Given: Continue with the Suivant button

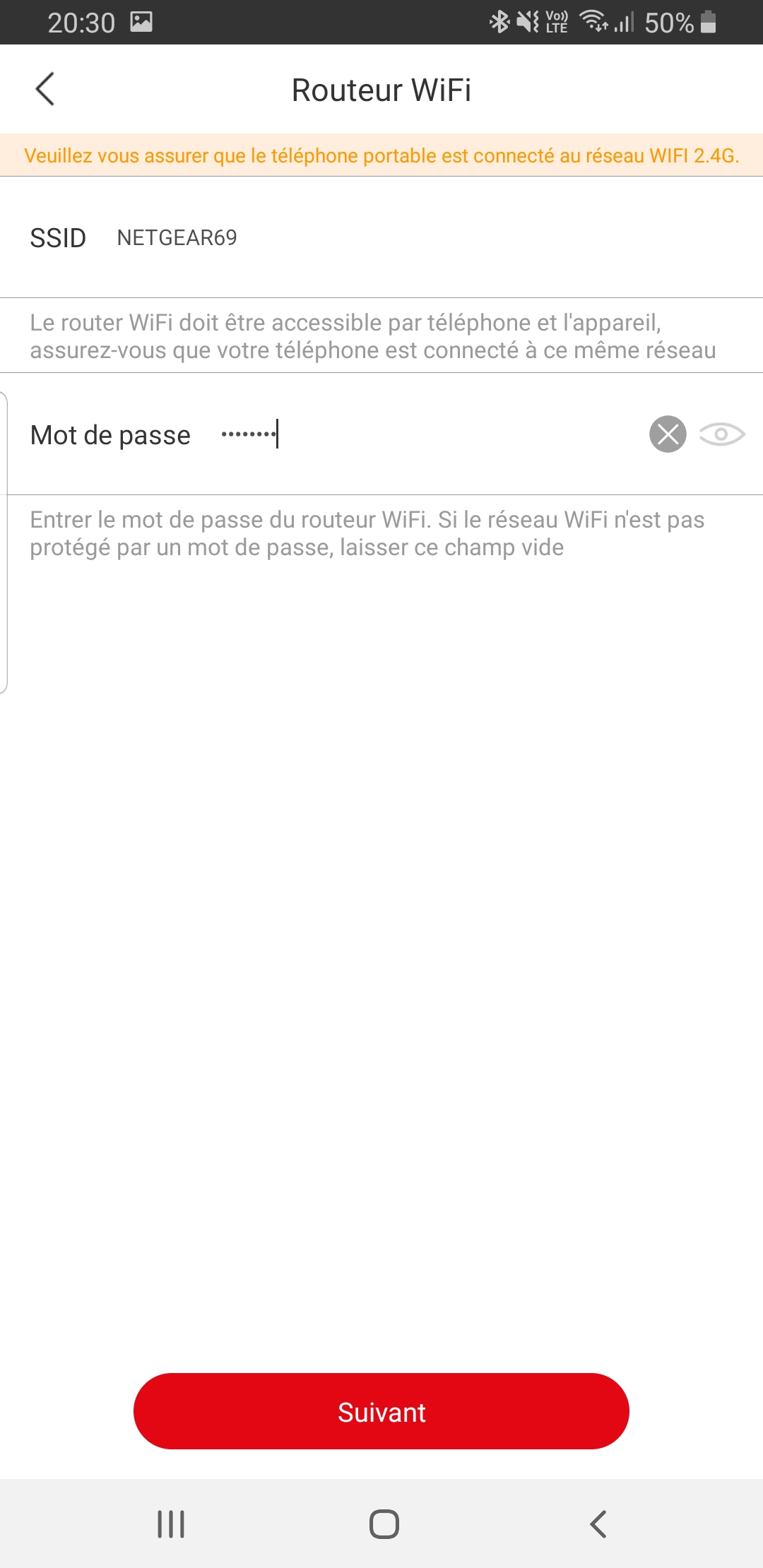Looking at the screenshot, I should (x=381, y=1412).
